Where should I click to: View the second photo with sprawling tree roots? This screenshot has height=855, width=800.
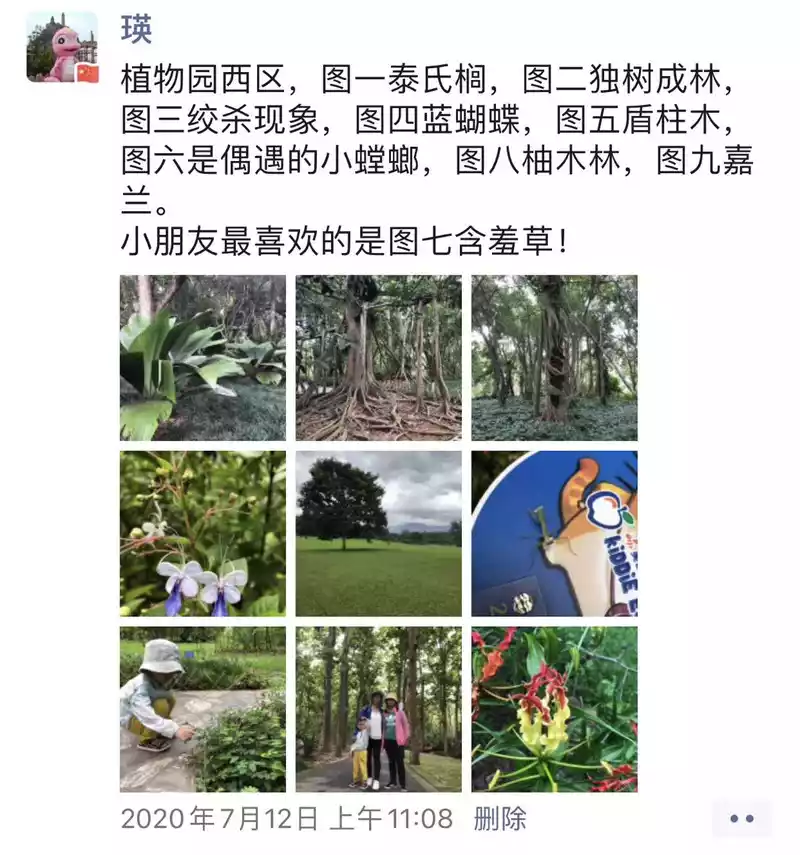pyautogui.click(x=379, y=358)
